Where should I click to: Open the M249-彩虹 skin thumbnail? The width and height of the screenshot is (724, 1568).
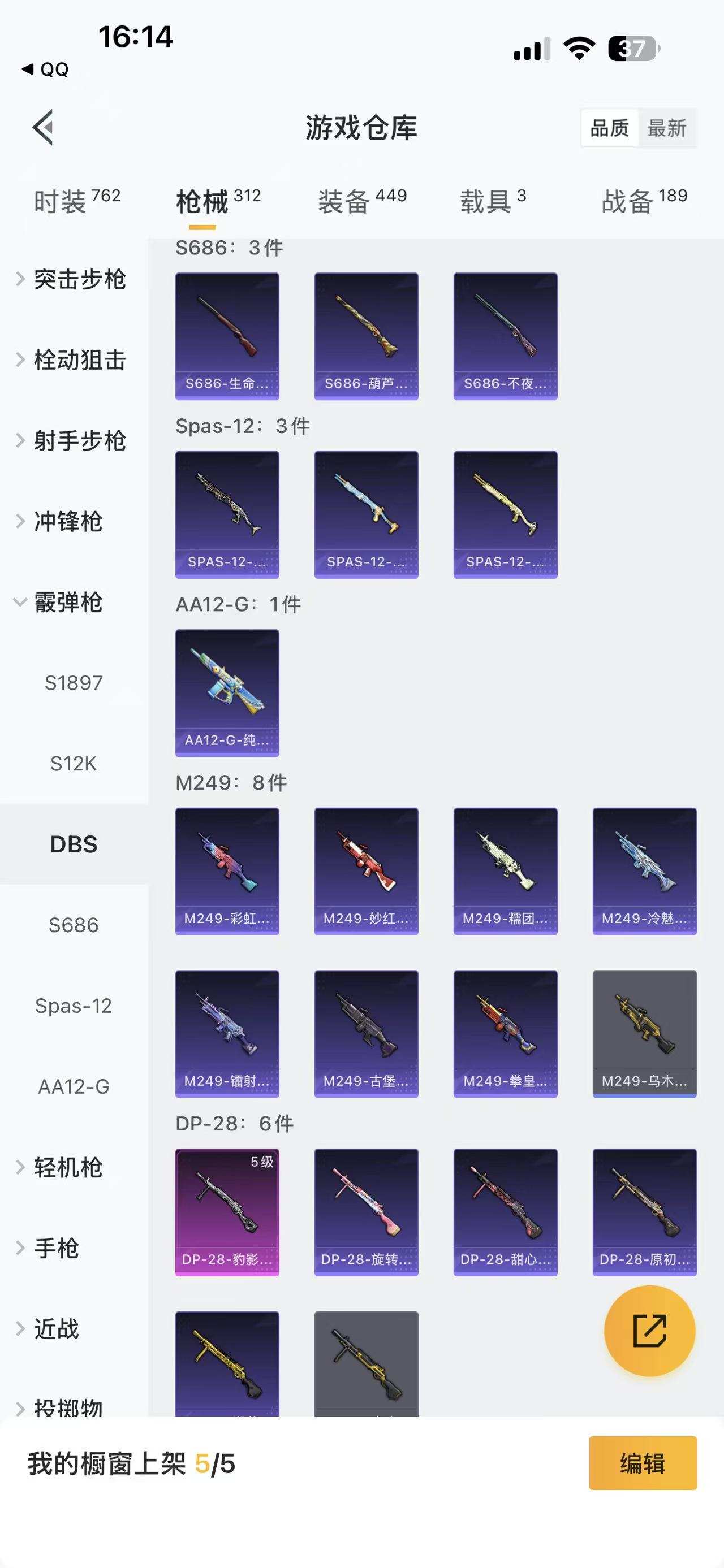(x=227, y=871)
